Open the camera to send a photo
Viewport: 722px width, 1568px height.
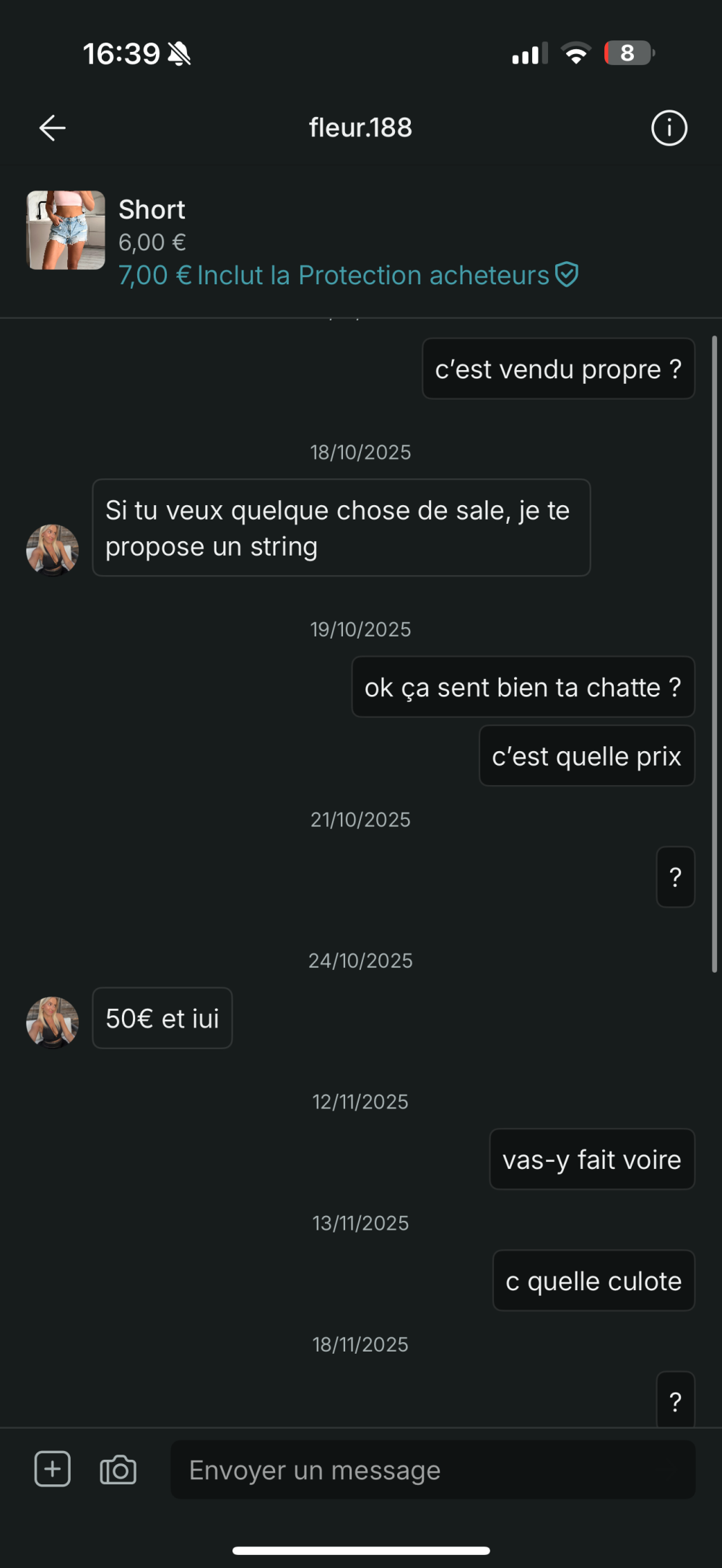(118, 1470)
